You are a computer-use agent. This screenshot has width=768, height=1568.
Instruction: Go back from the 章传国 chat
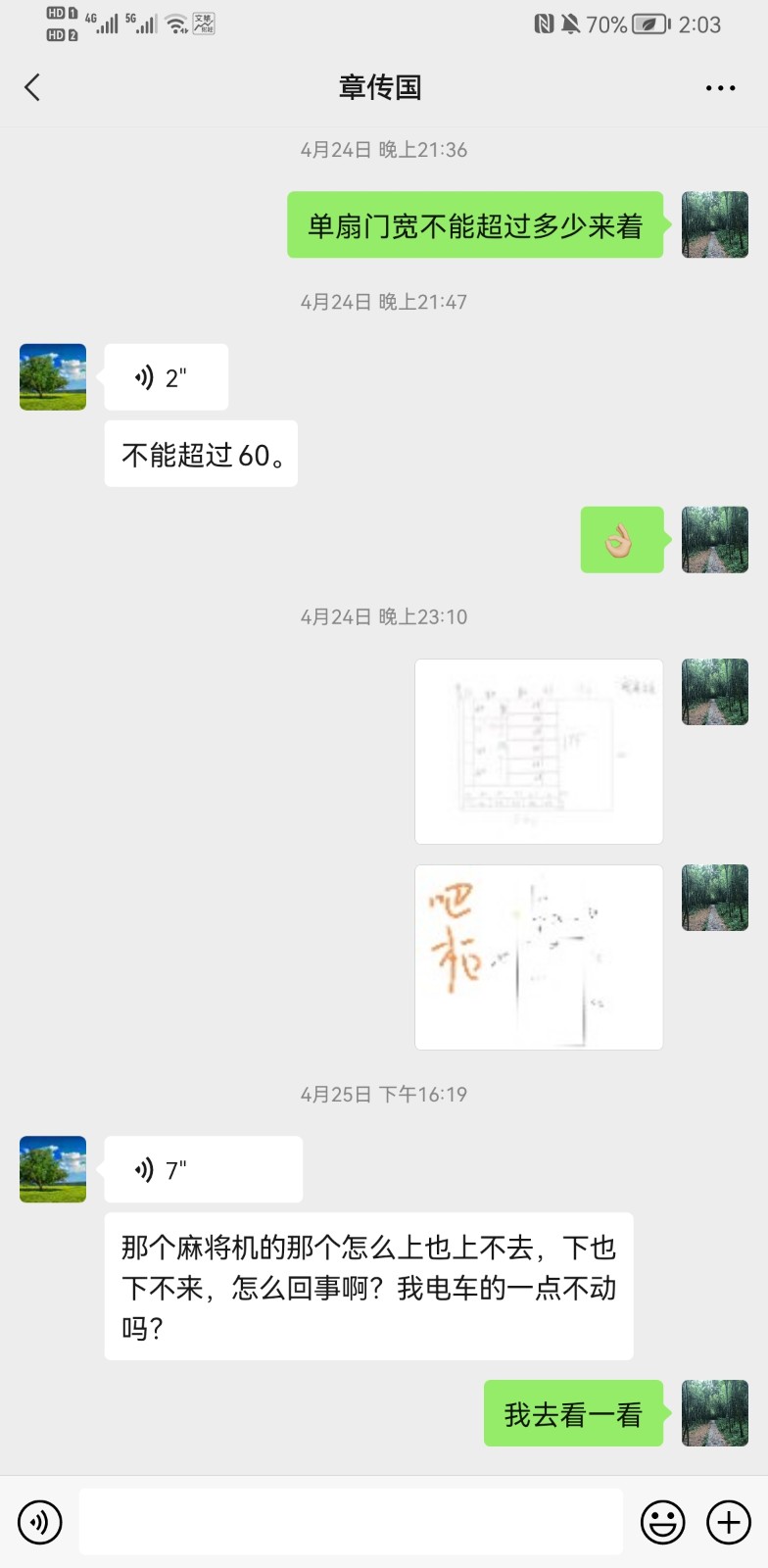[x=32, y=87]
